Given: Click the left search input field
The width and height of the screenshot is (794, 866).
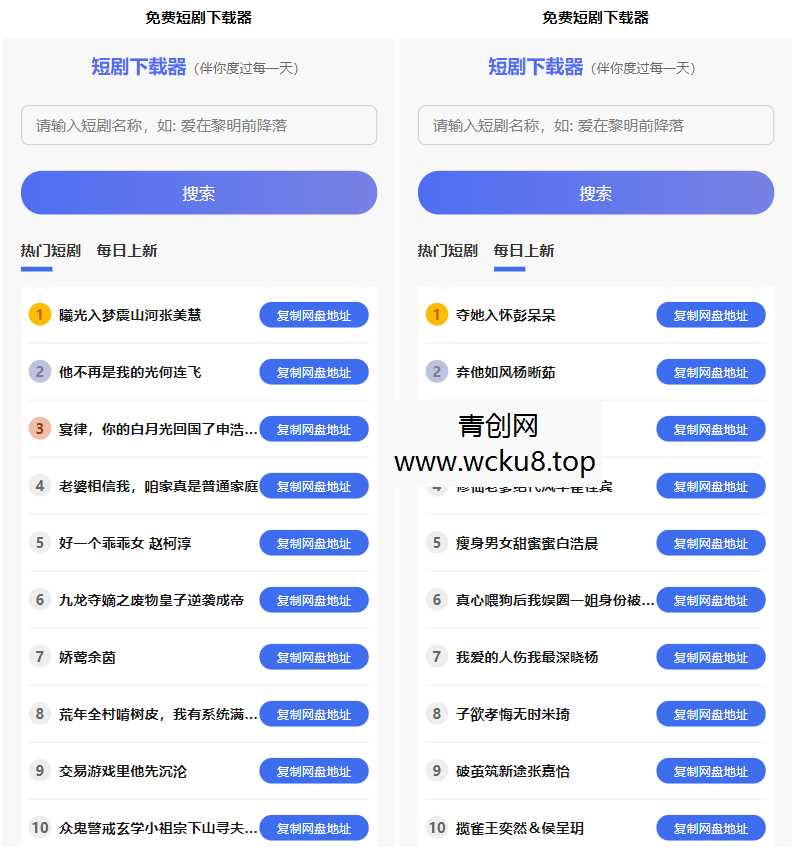Looking at the screenshot, I should click(198, 125).
